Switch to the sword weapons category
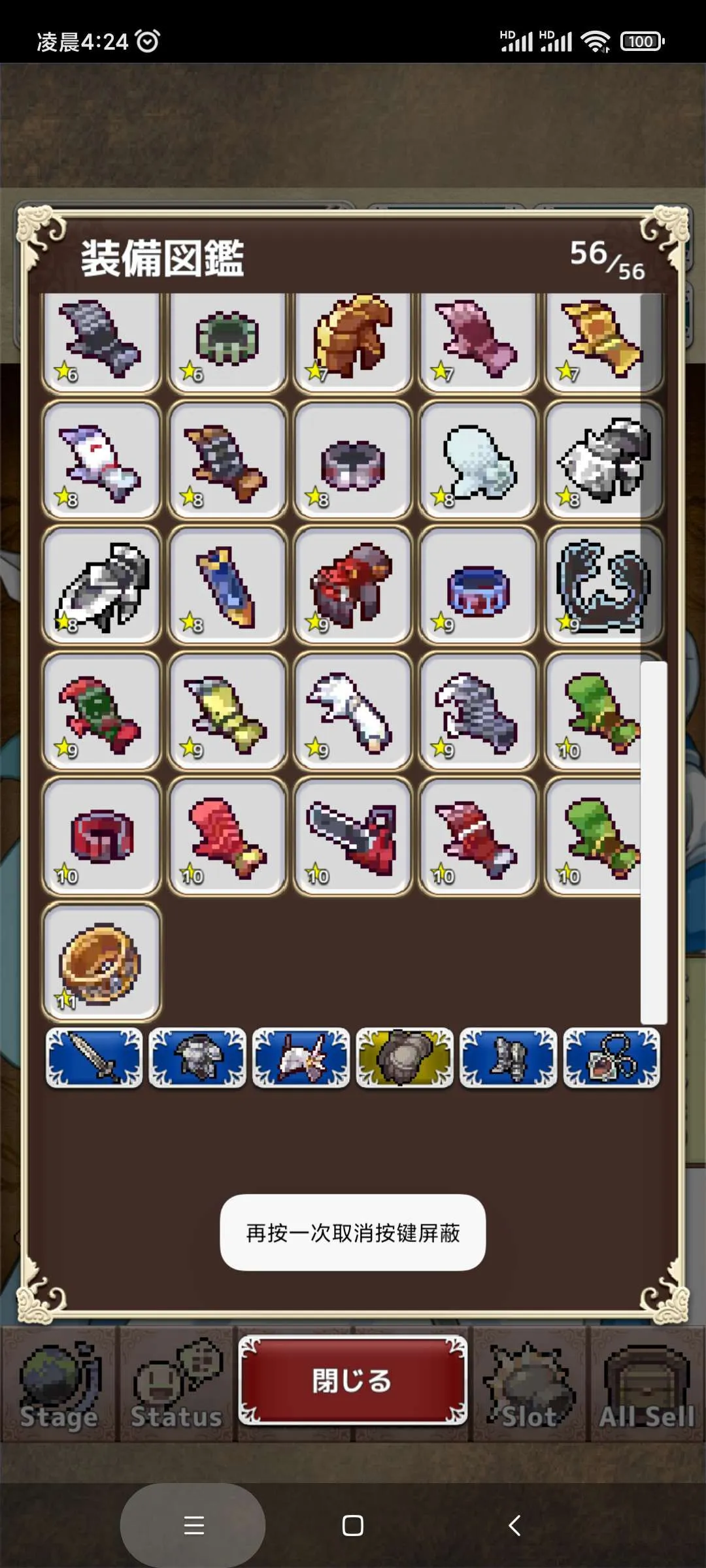Image resolution: width=706 pixels, height=1568 pixels. (x=94, y=1058)
